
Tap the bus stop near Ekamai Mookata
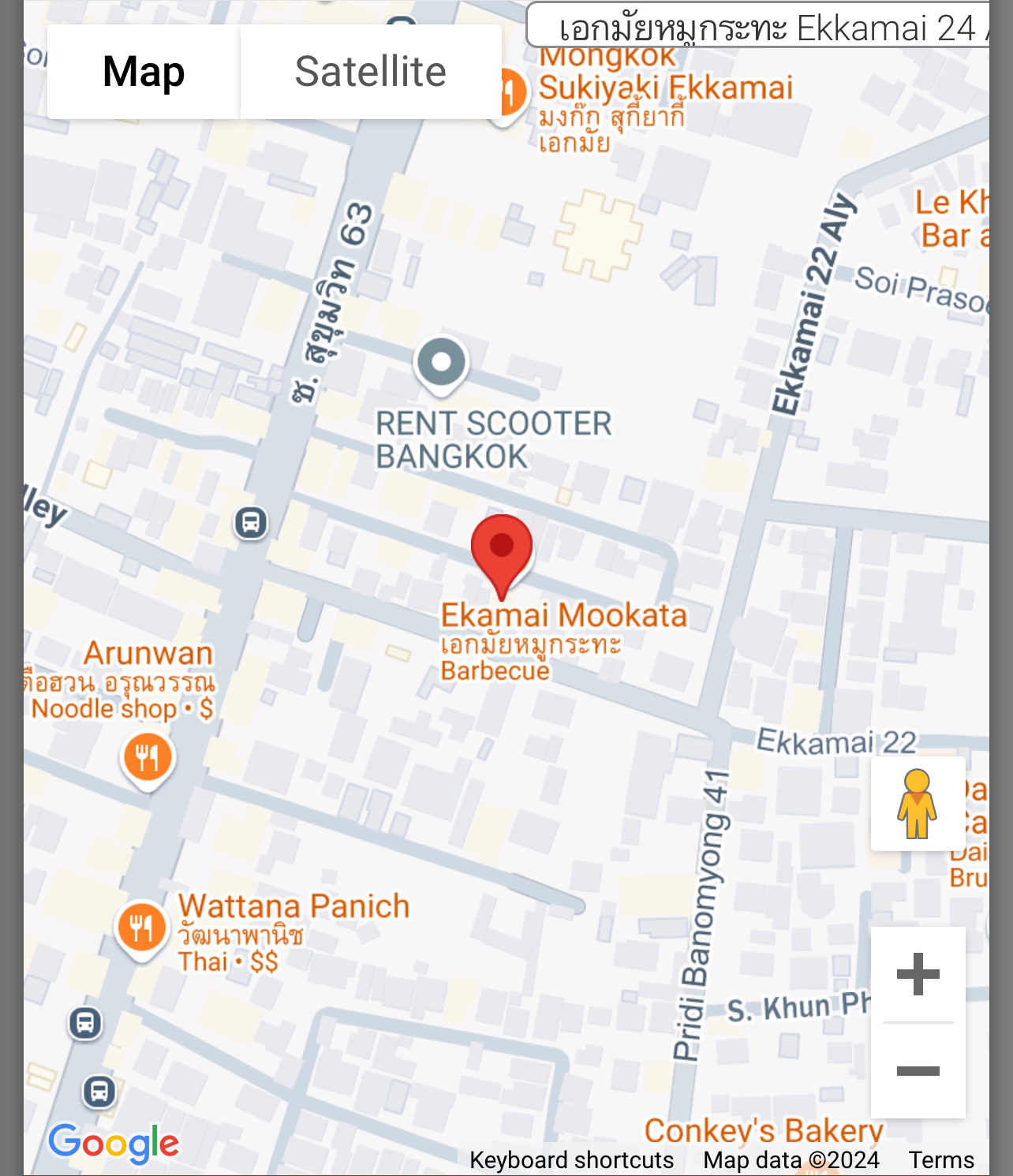tap(251, 522)
